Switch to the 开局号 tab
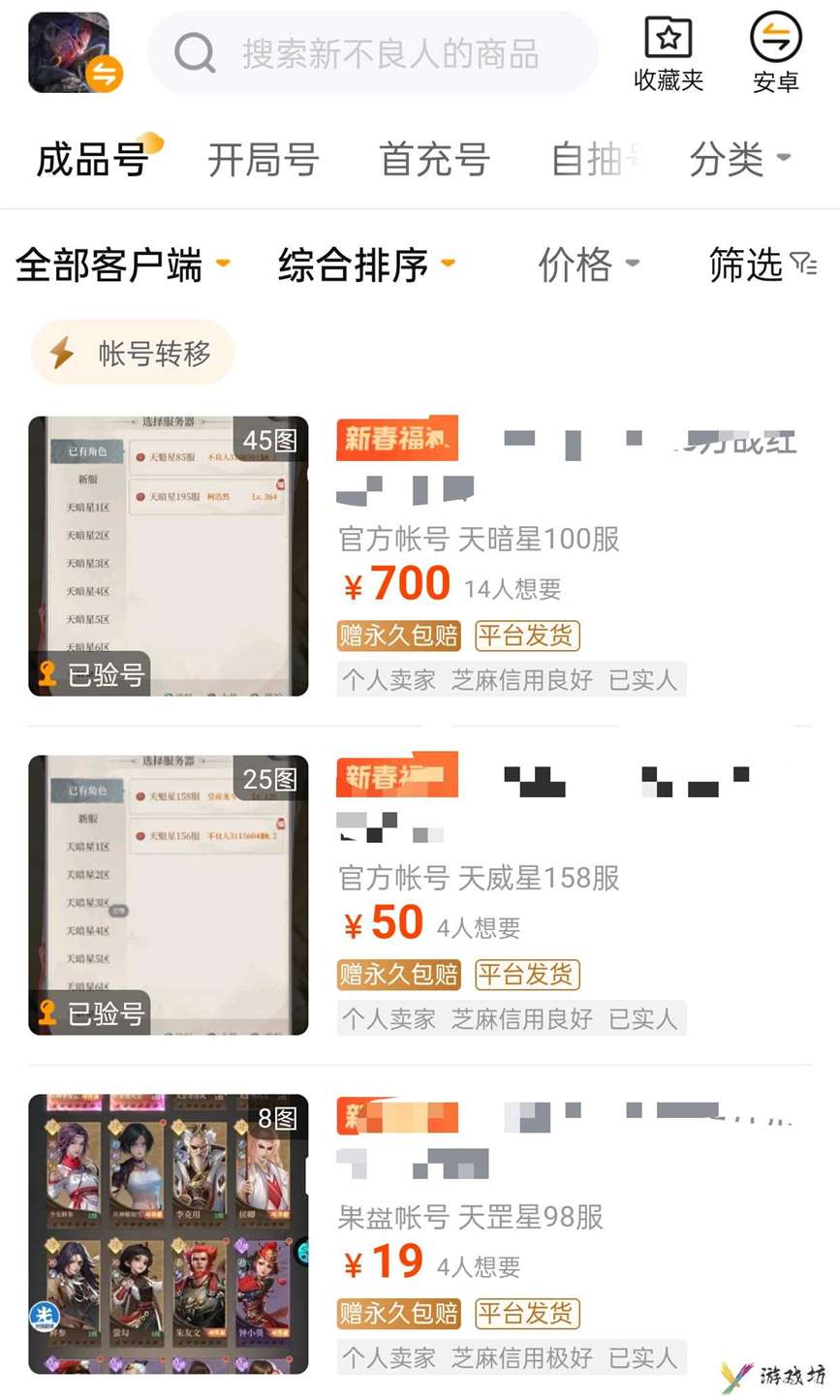 (263, 160)
